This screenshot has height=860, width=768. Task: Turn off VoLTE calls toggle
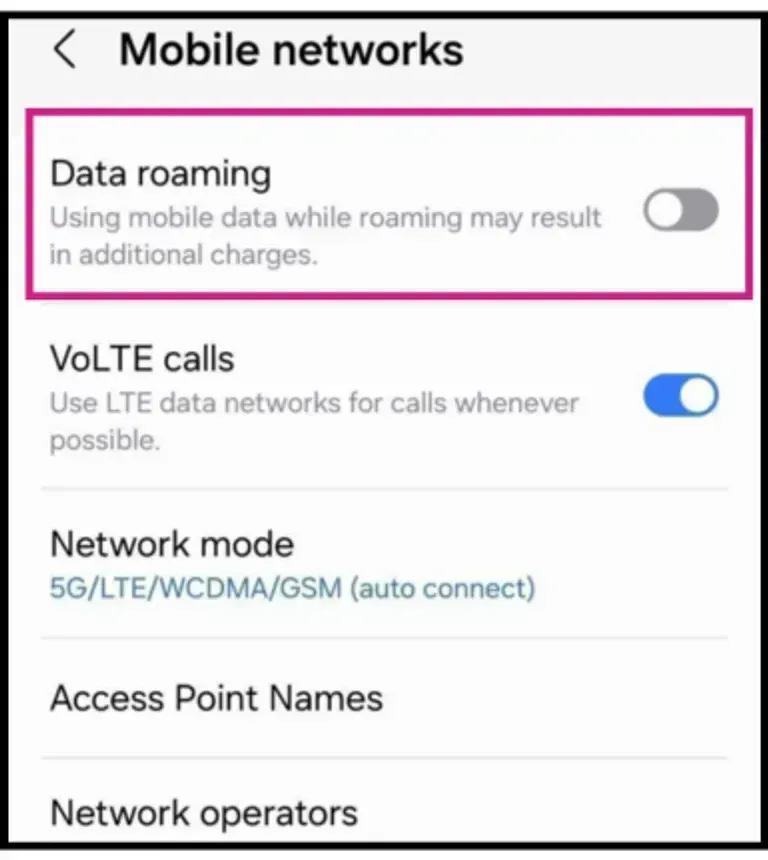(x=680, y=396)
